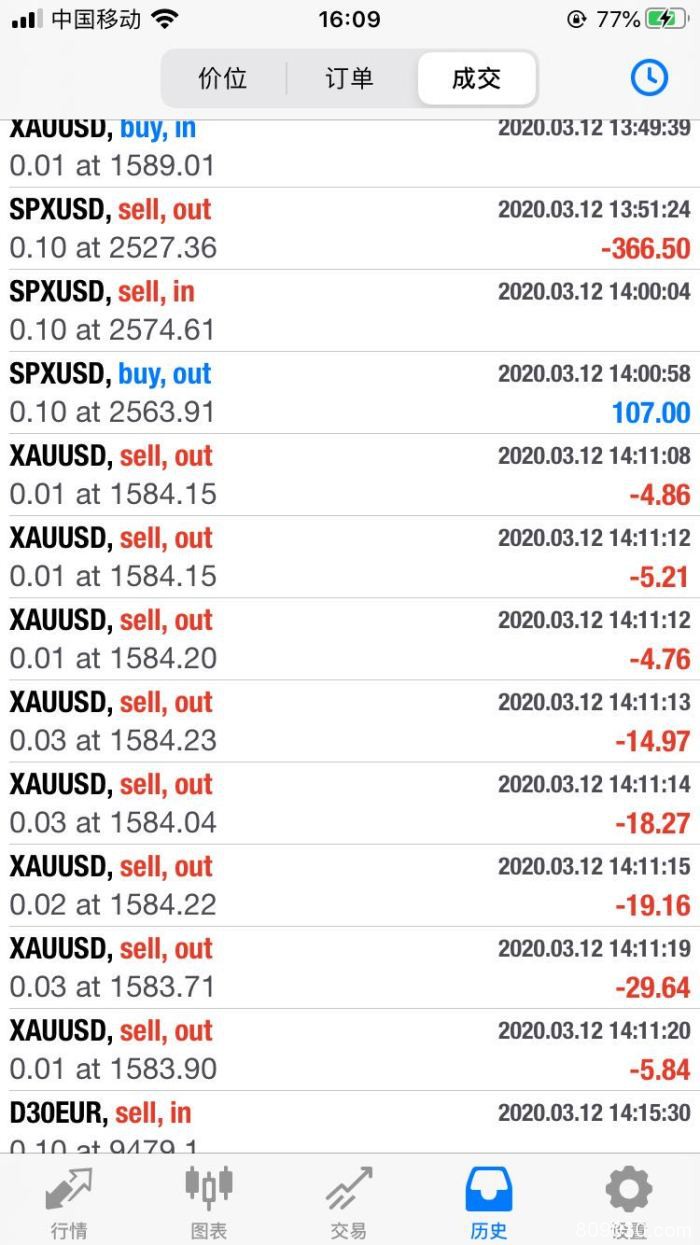The height and width of the screenshot is (1245, 700).
Task: Switch to the 订单 segment
Action: point(349,78)
